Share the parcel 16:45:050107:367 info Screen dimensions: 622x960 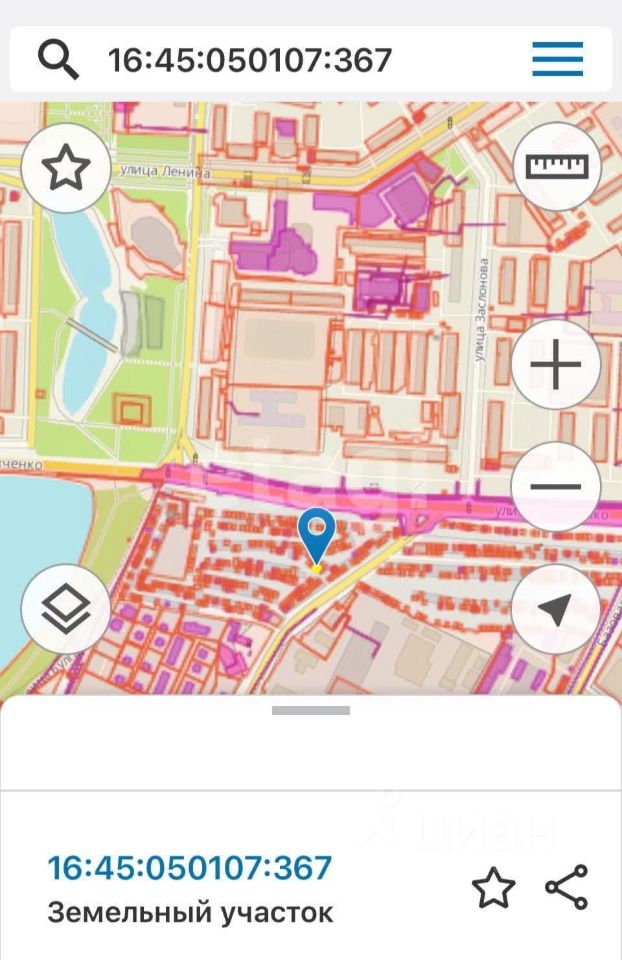tap(567, 887)
